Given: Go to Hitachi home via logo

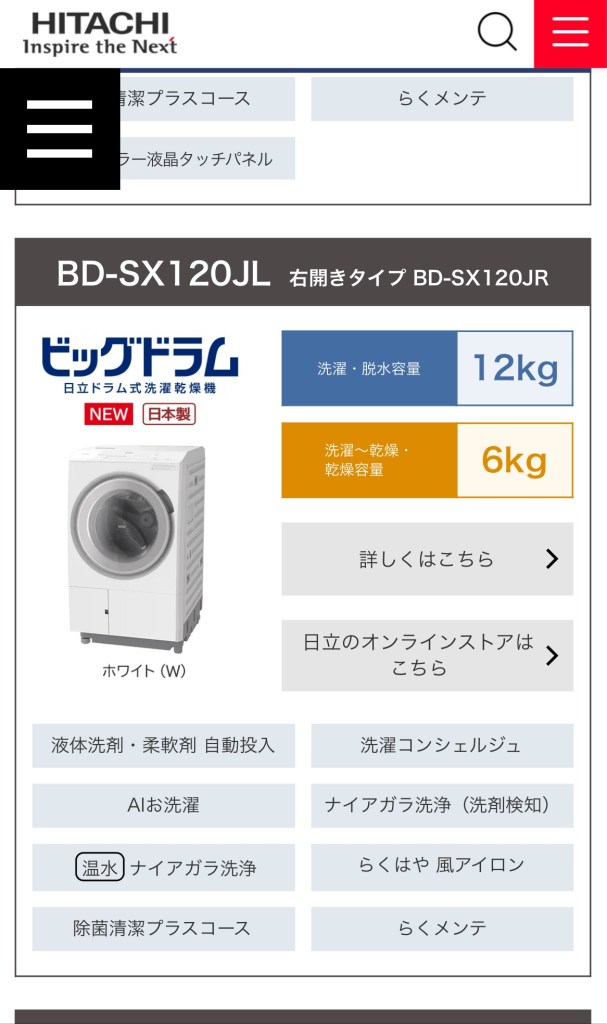Looking at the screenshot, I should [99, 33].
